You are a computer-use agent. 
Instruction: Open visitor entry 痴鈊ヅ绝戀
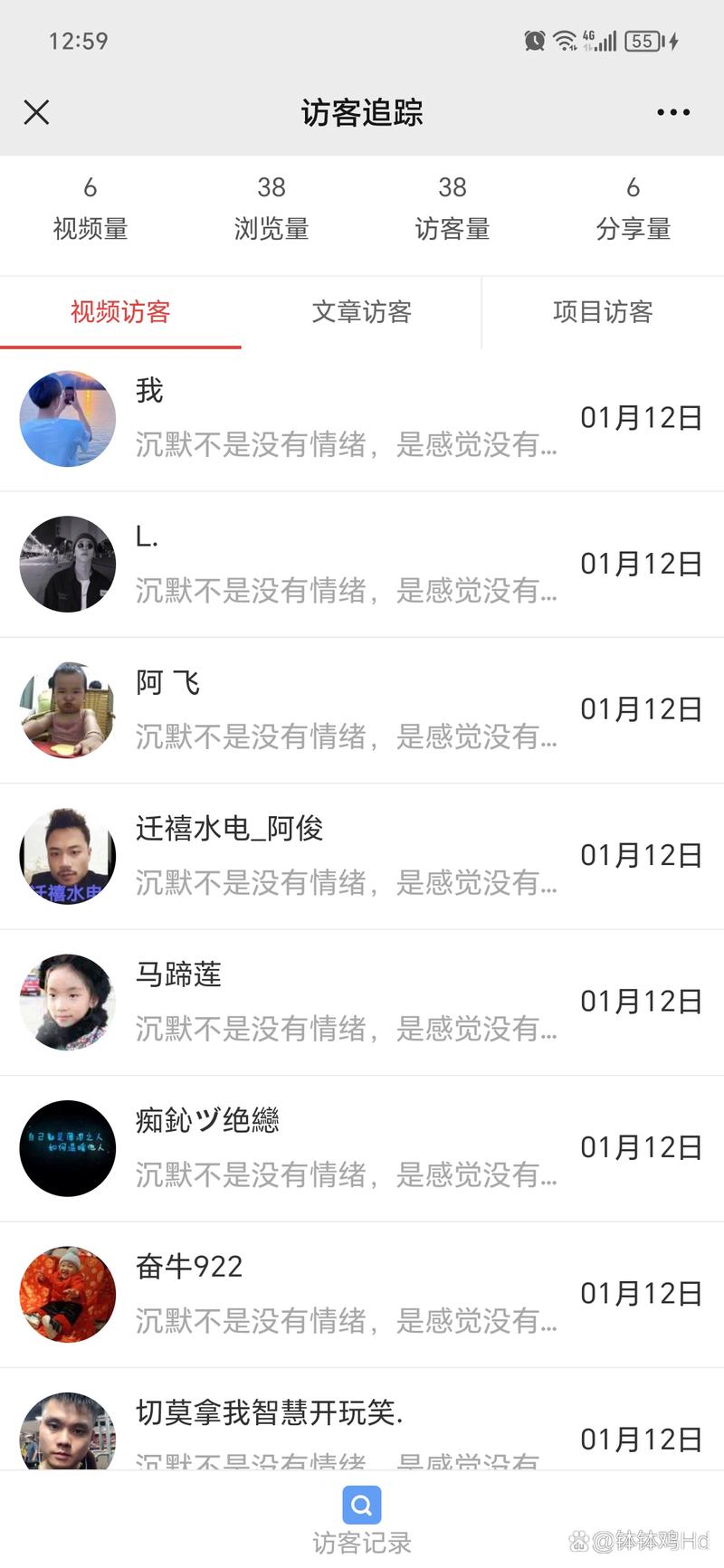coord(362,1148)
